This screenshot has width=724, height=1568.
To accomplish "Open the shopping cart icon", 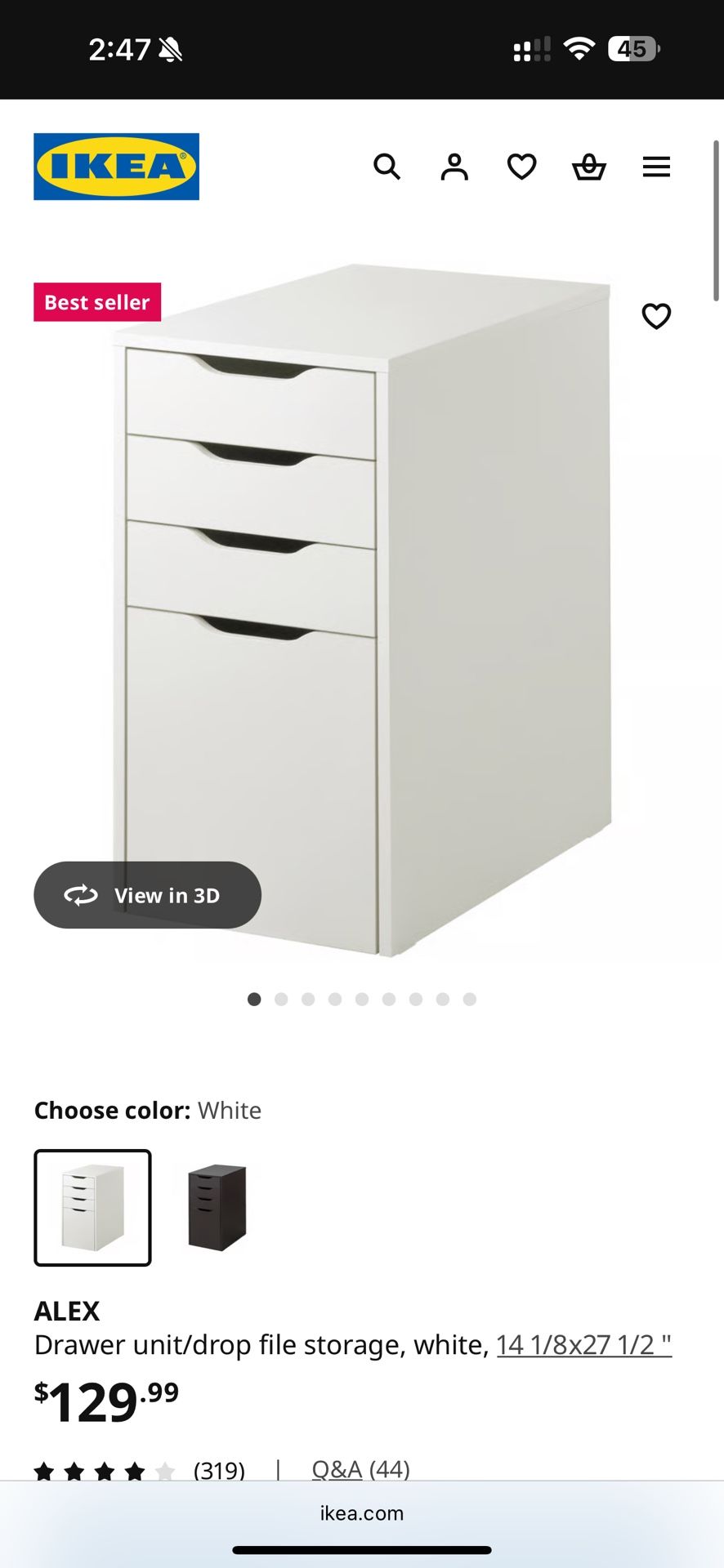I will (x=588, y=167).
